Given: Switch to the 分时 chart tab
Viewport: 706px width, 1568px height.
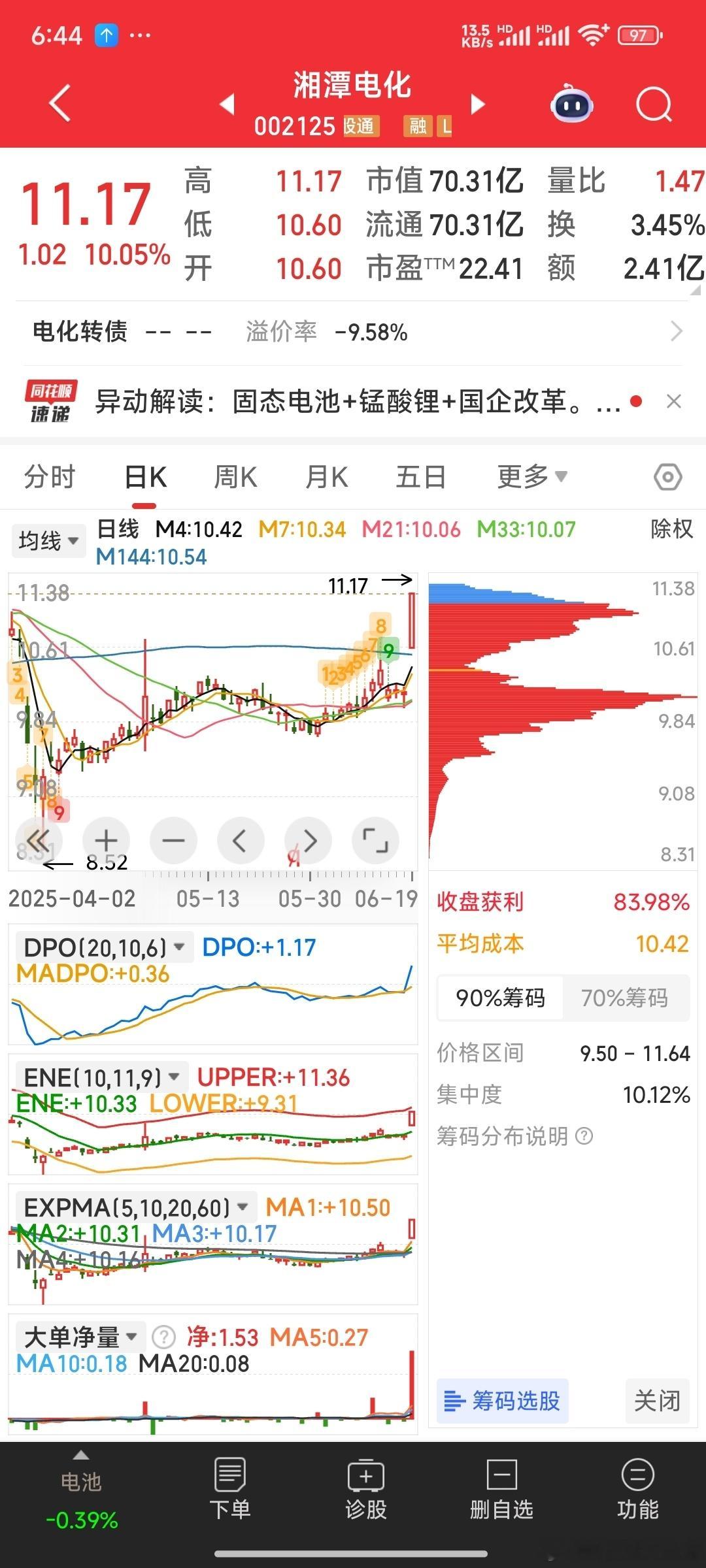Looking at the screenshot, I should coord(50,476).
